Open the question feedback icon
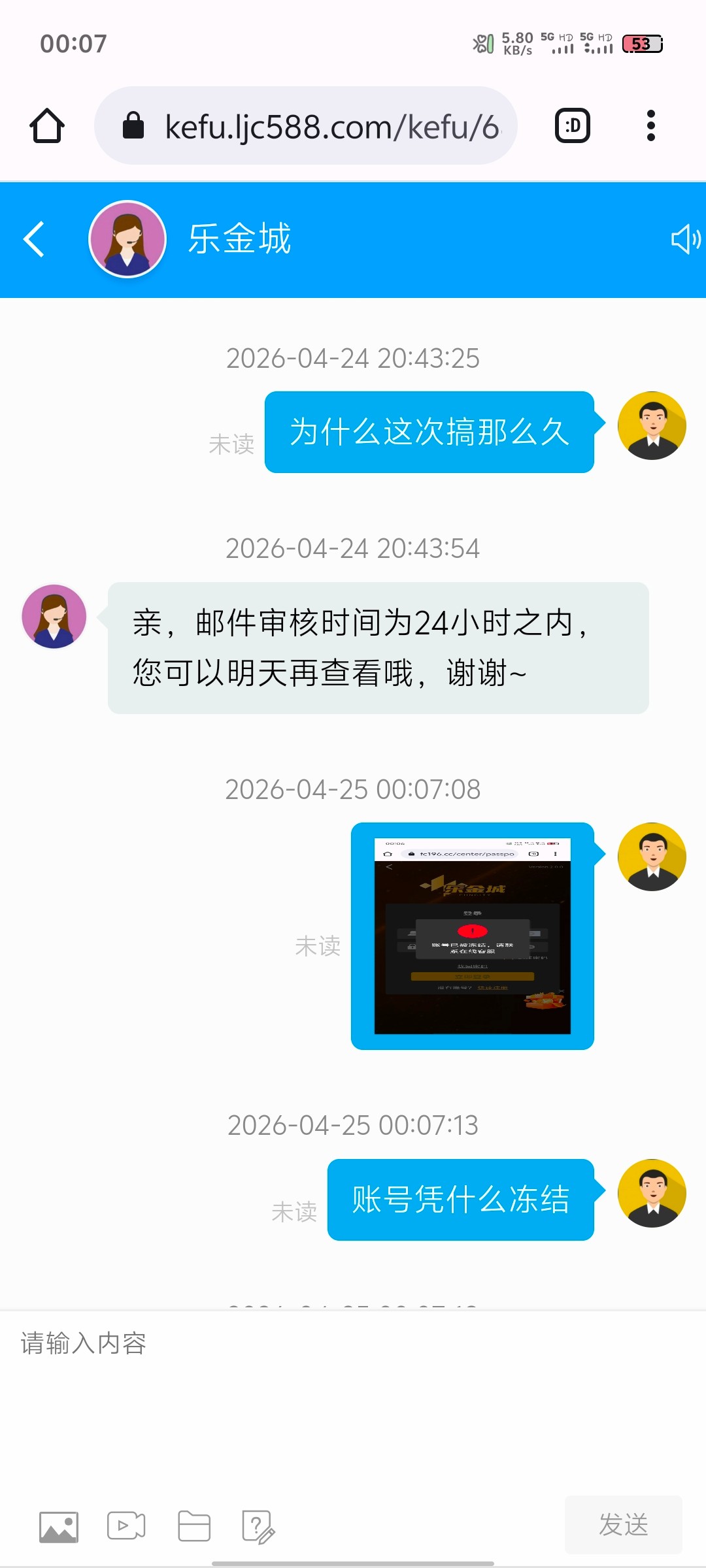The image size is (706, 1568). click(258, 1526)
